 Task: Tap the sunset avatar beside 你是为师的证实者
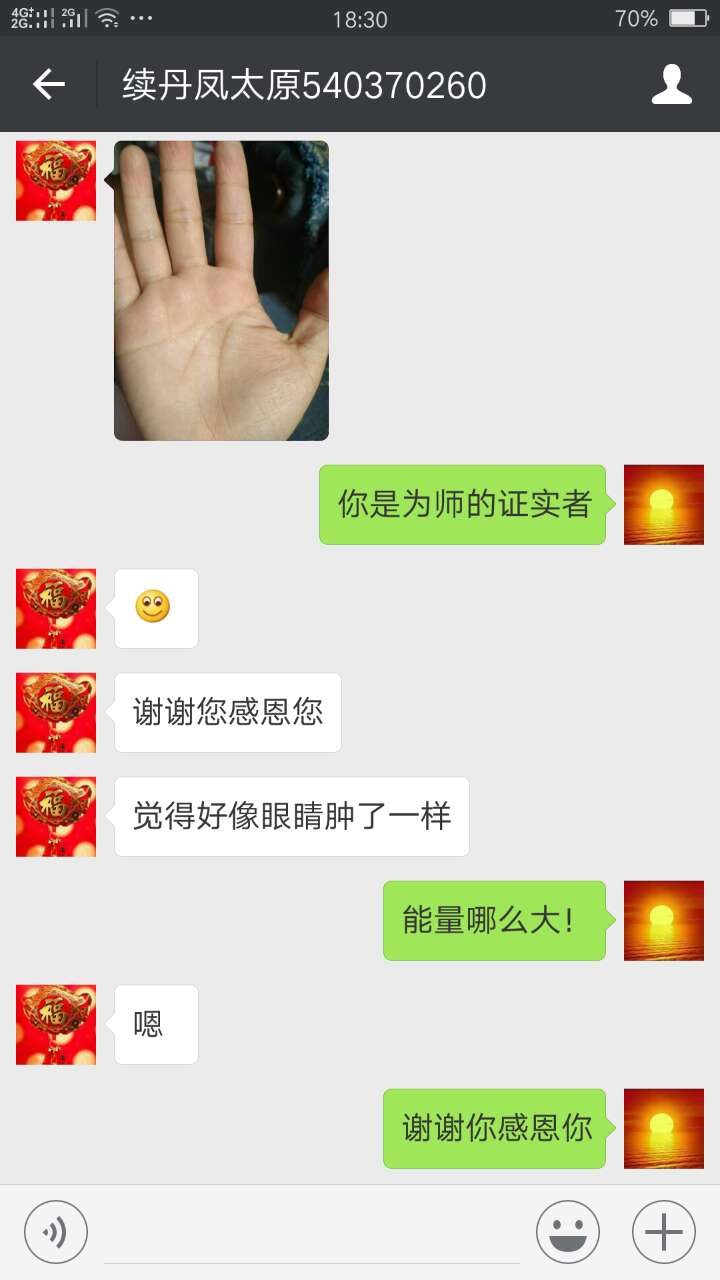663,504
